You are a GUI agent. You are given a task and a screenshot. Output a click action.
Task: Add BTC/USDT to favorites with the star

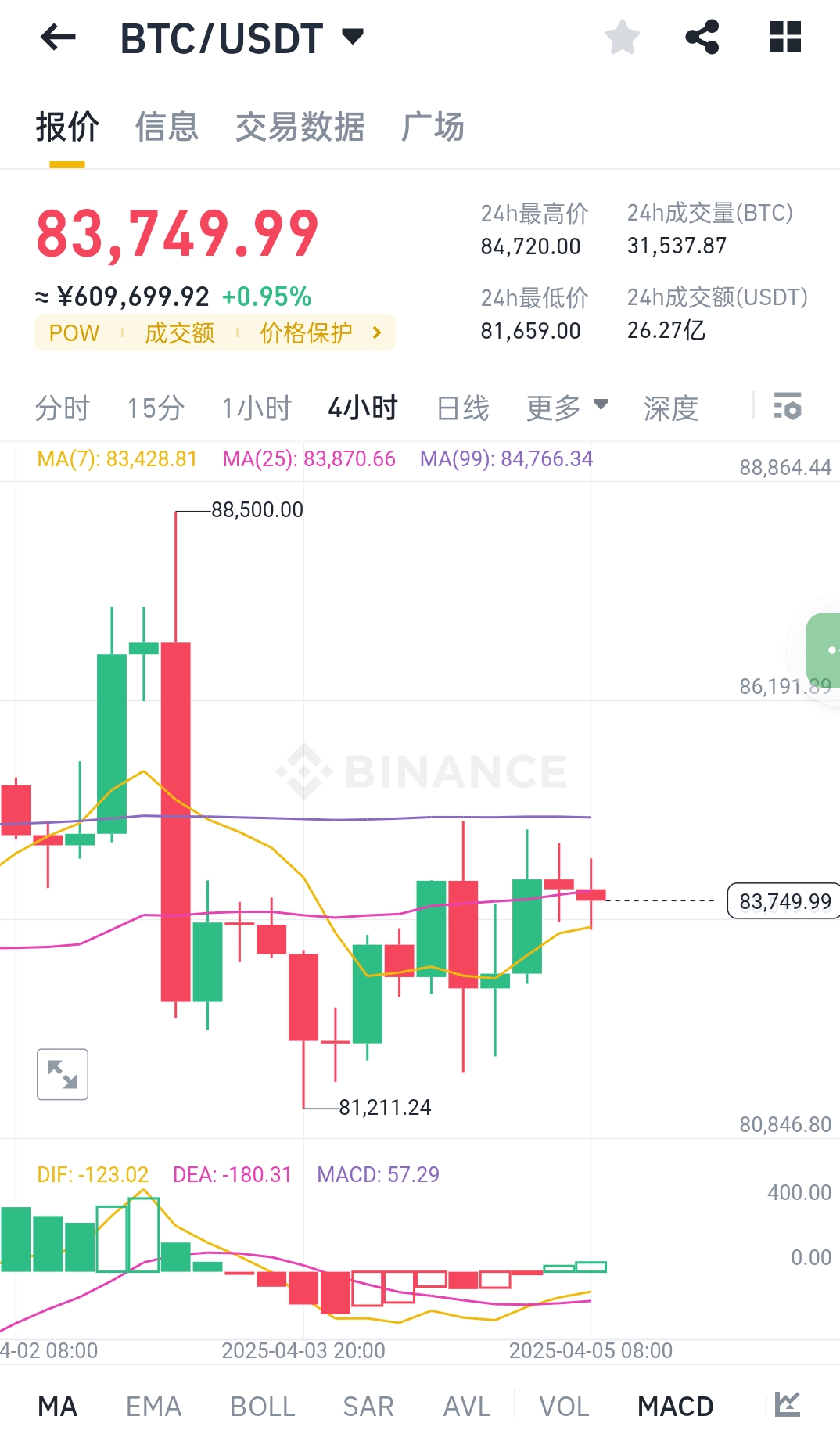click(623, 38)
